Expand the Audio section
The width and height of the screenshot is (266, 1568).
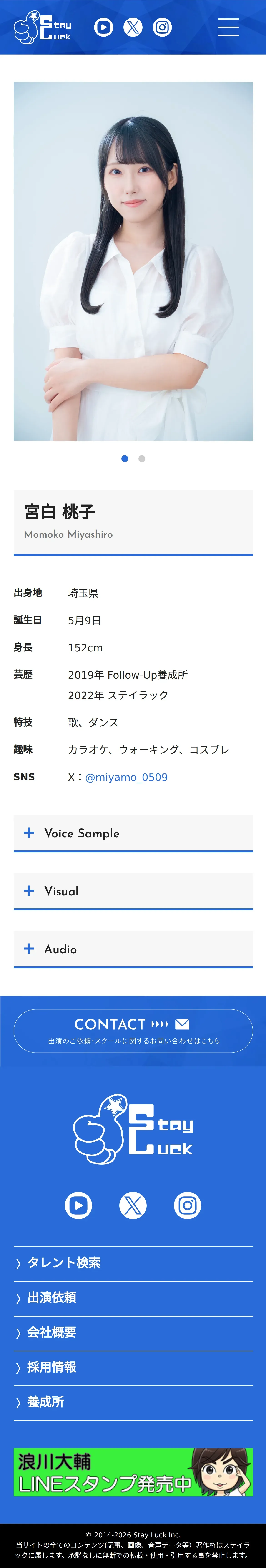(133, 948)
